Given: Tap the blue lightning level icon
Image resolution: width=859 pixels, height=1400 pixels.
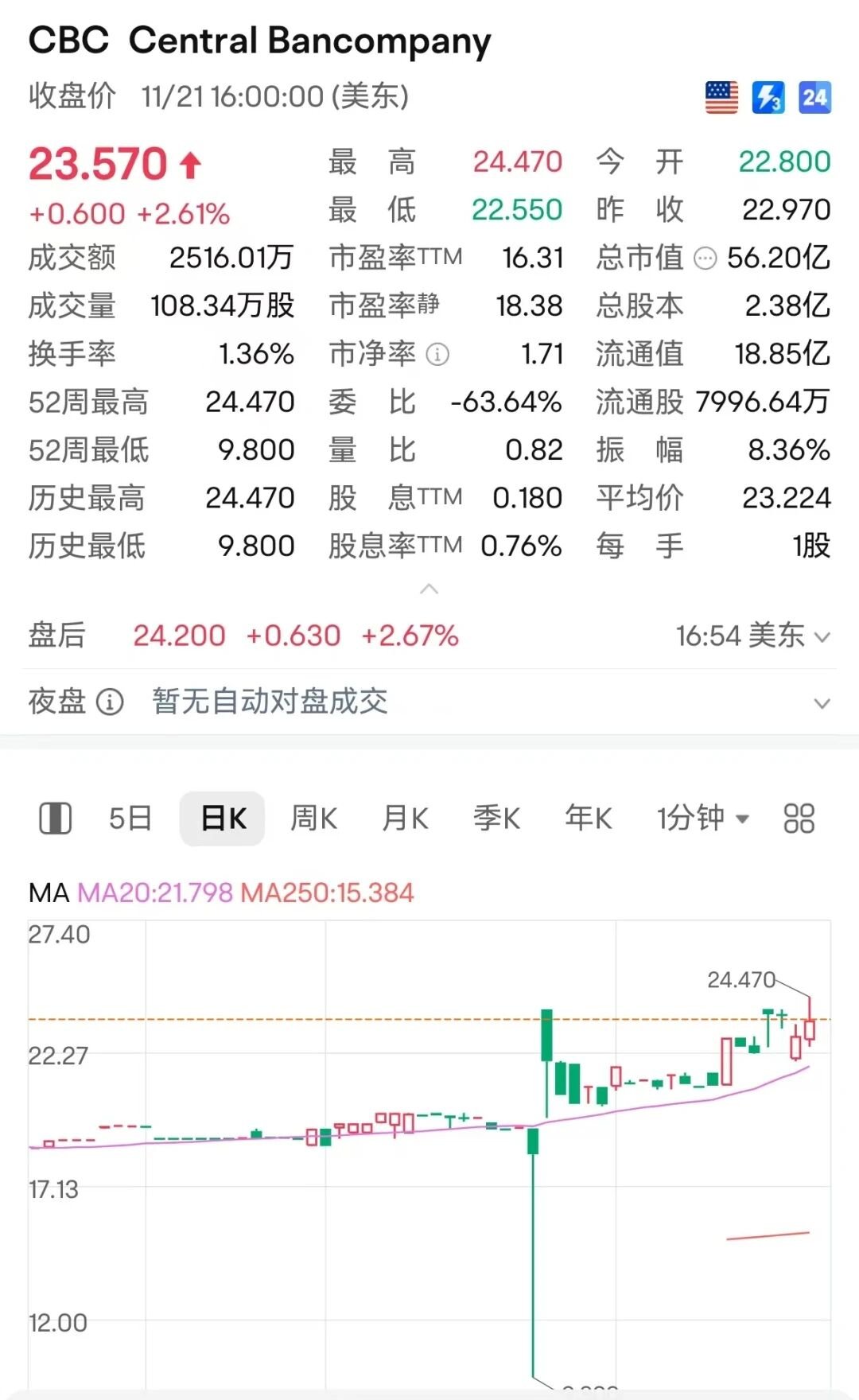Looking at the screenshot, I should (768, 98).
